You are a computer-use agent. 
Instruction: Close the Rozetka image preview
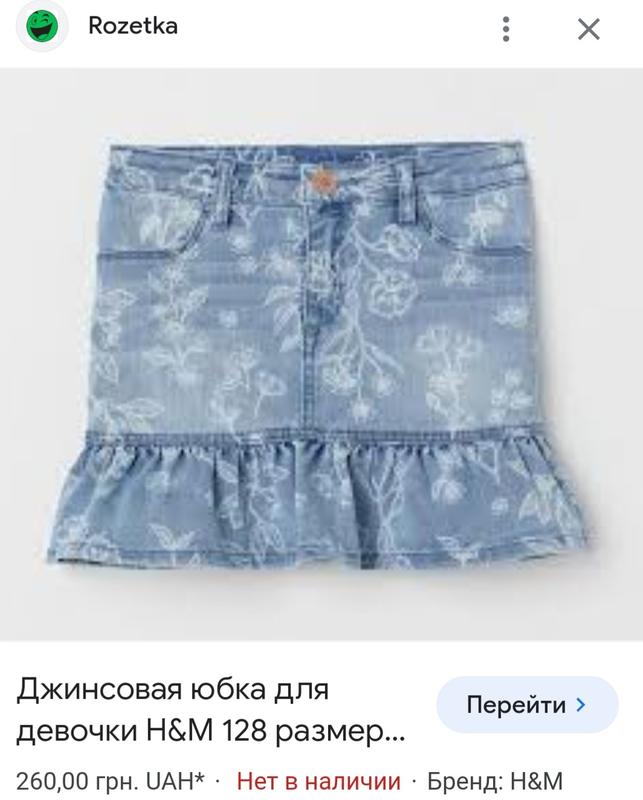point(589,30)
